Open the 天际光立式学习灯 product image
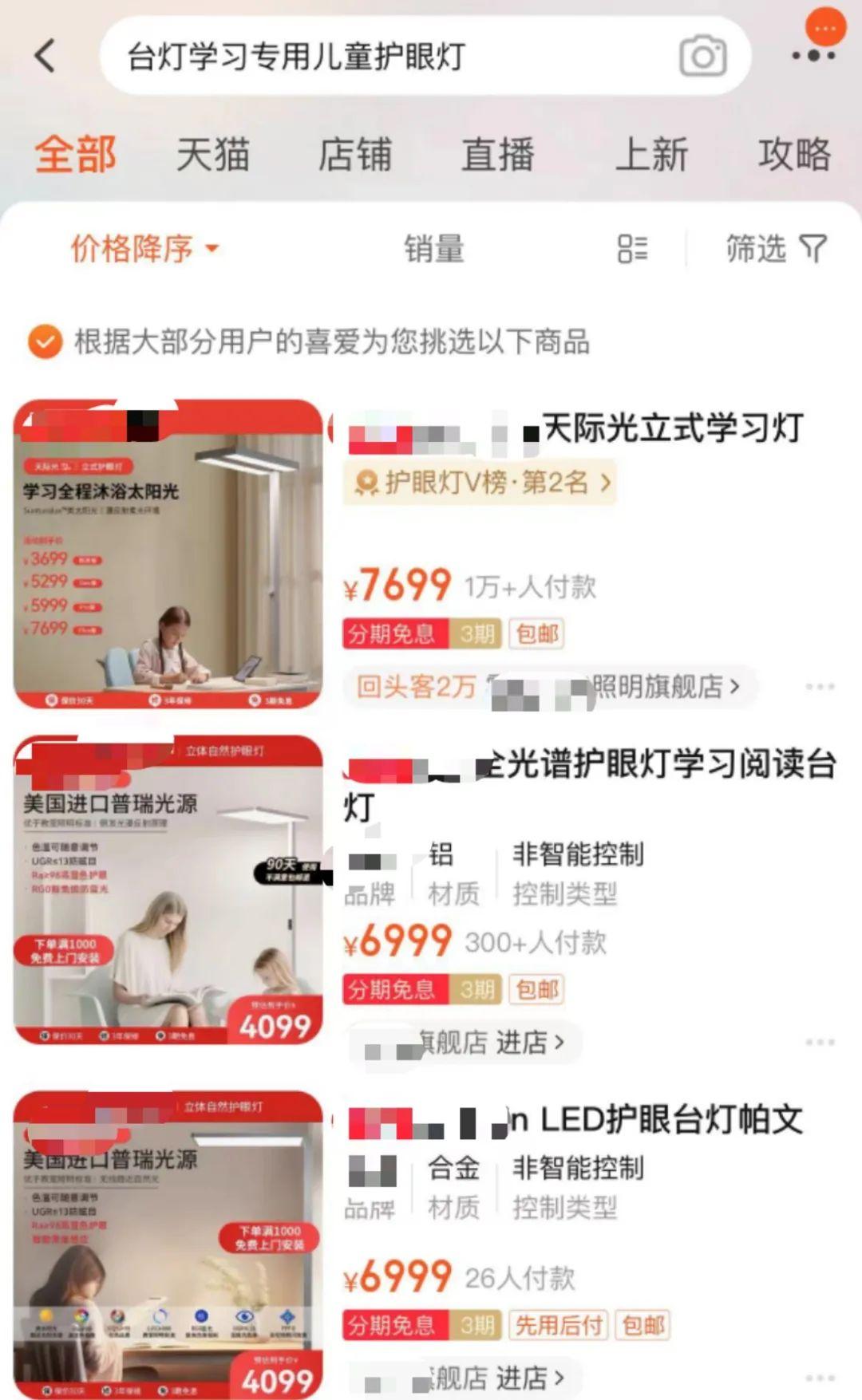862x1400 pixels. pos(168,554)
